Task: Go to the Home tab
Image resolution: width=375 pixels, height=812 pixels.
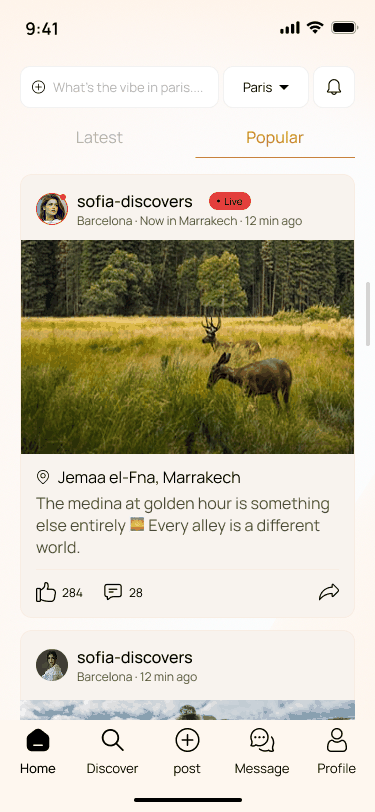Action: [x=38, y=751]
